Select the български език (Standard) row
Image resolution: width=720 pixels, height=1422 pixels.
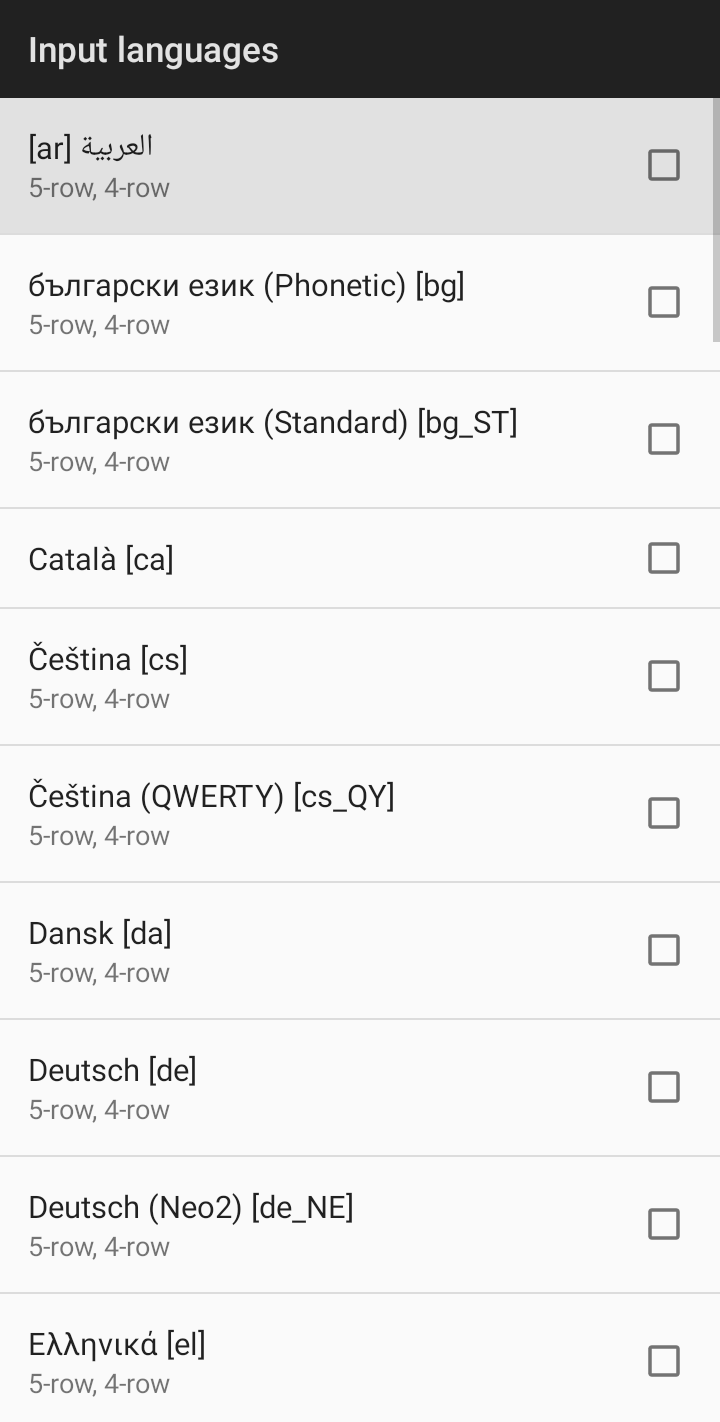[x=300, y=438]
